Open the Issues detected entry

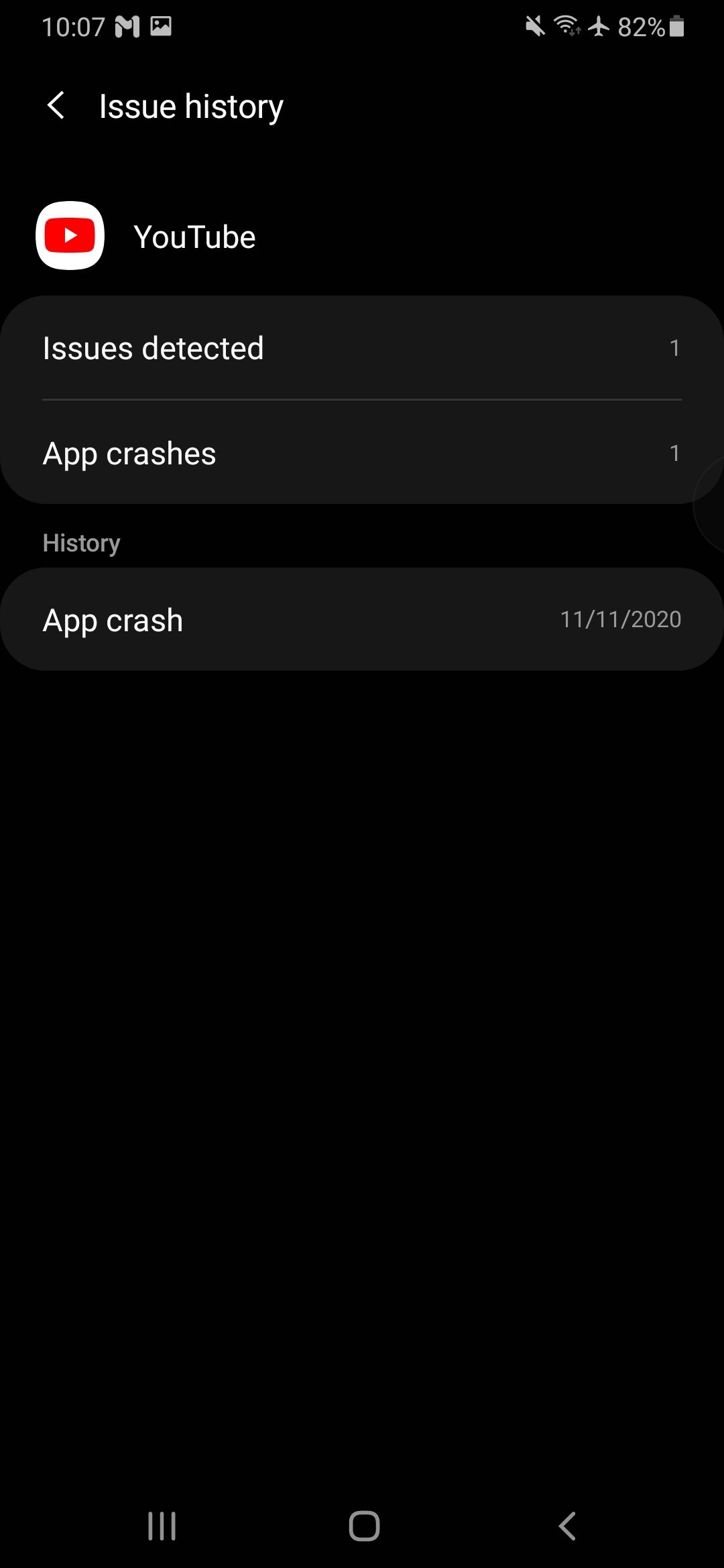point(362,348)
